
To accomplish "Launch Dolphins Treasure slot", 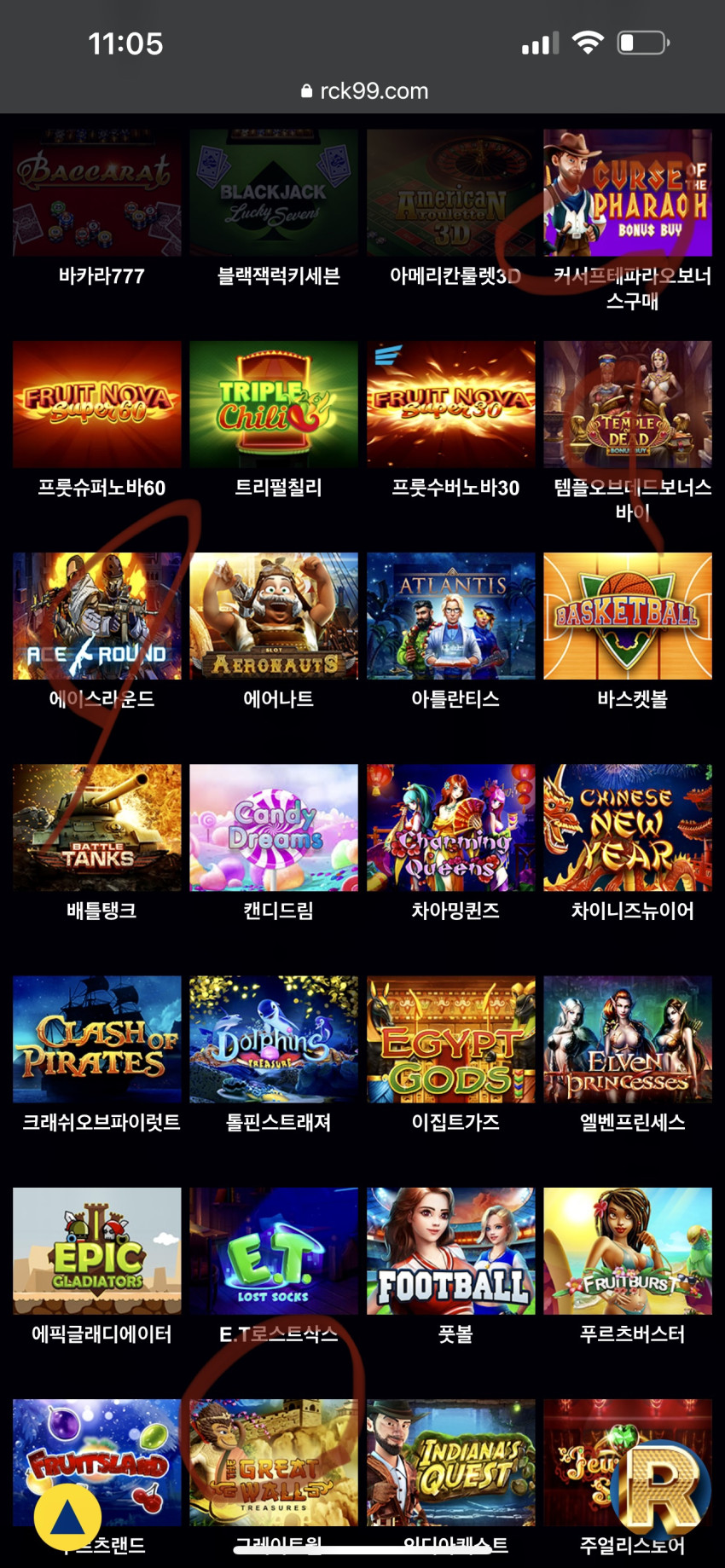I will click(274, 1039).
